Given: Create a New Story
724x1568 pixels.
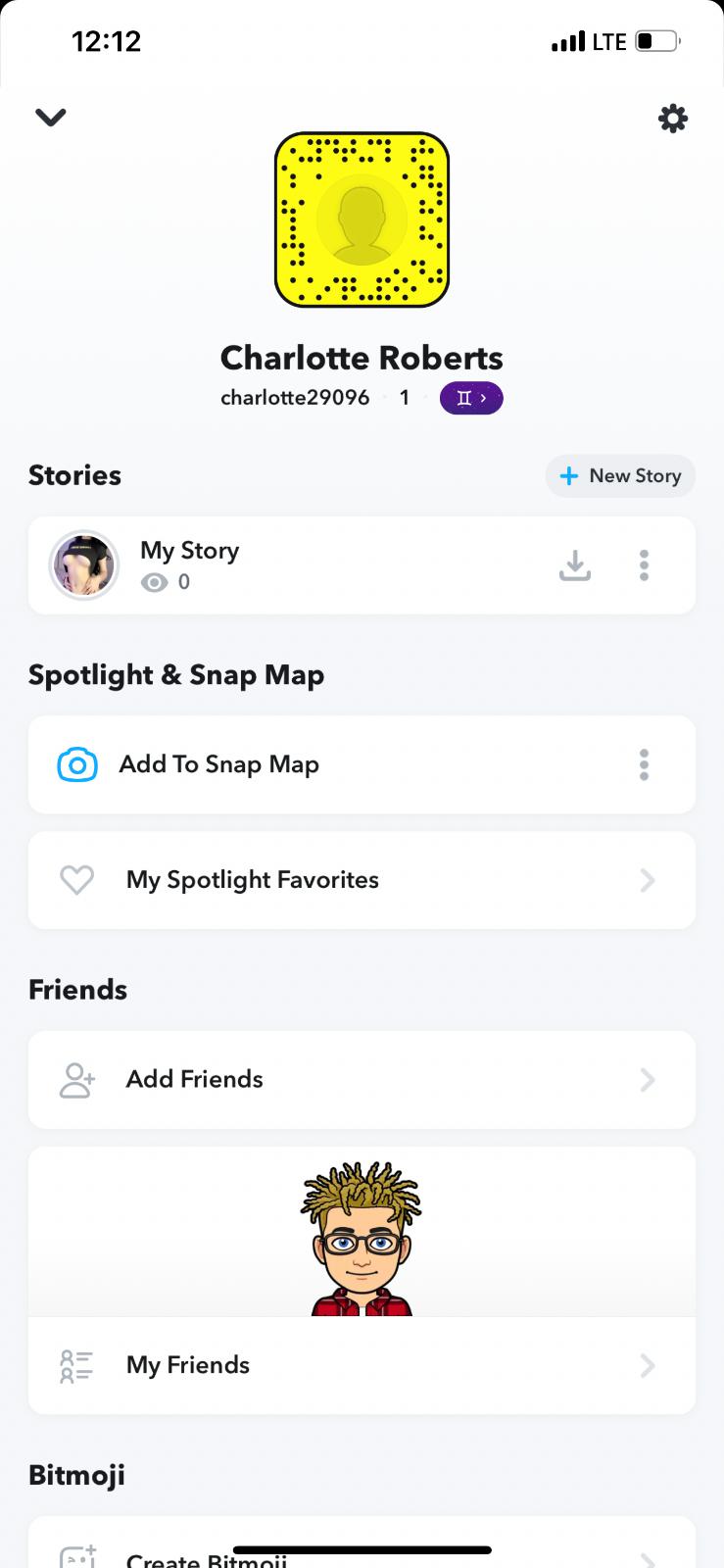Looking at the screenshot, I should [620, 476].
